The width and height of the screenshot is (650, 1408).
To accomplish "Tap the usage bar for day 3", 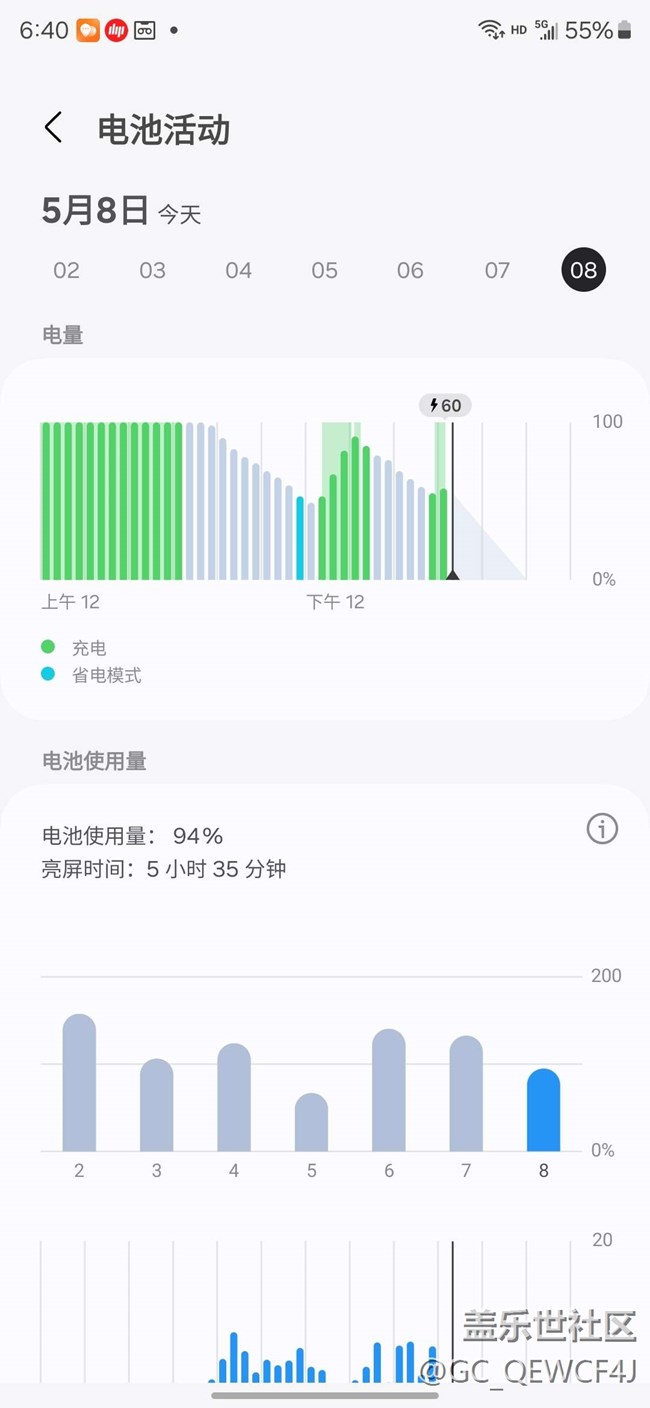I will point(156,1105).
